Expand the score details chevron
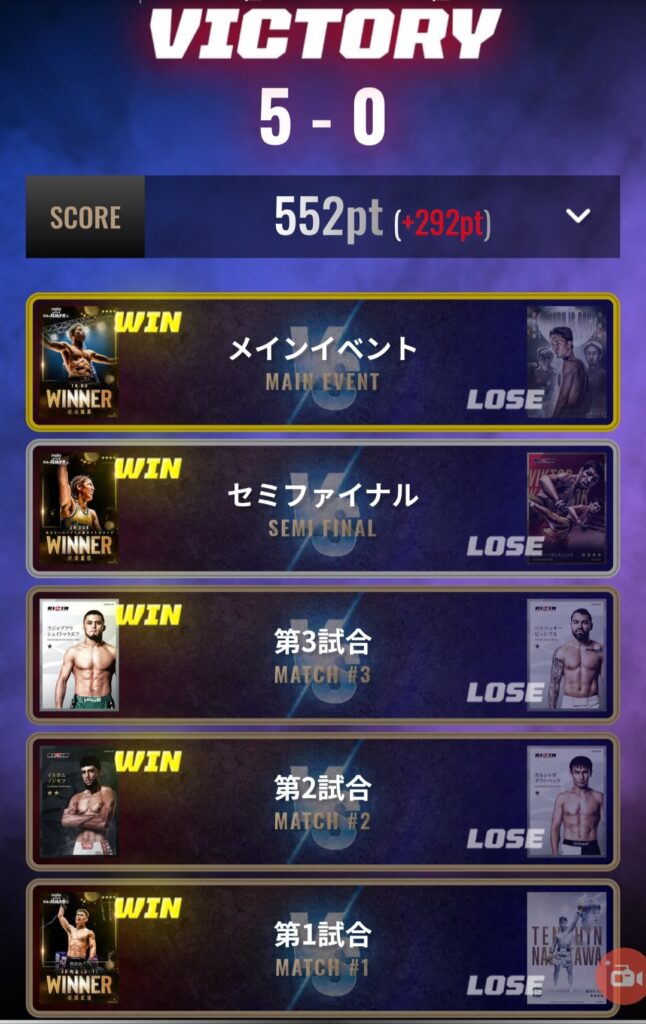 point(578,216)
